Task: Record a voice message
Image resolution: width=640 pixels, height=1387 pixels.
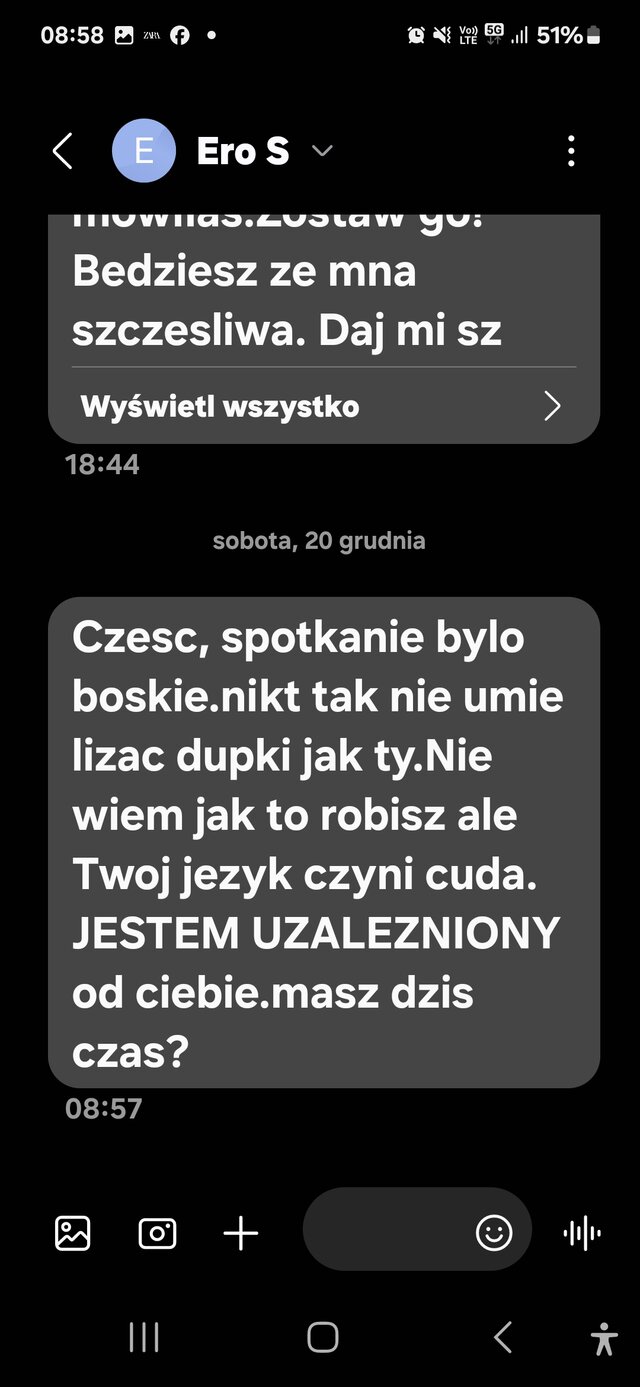Action: tap(582, 1233)
